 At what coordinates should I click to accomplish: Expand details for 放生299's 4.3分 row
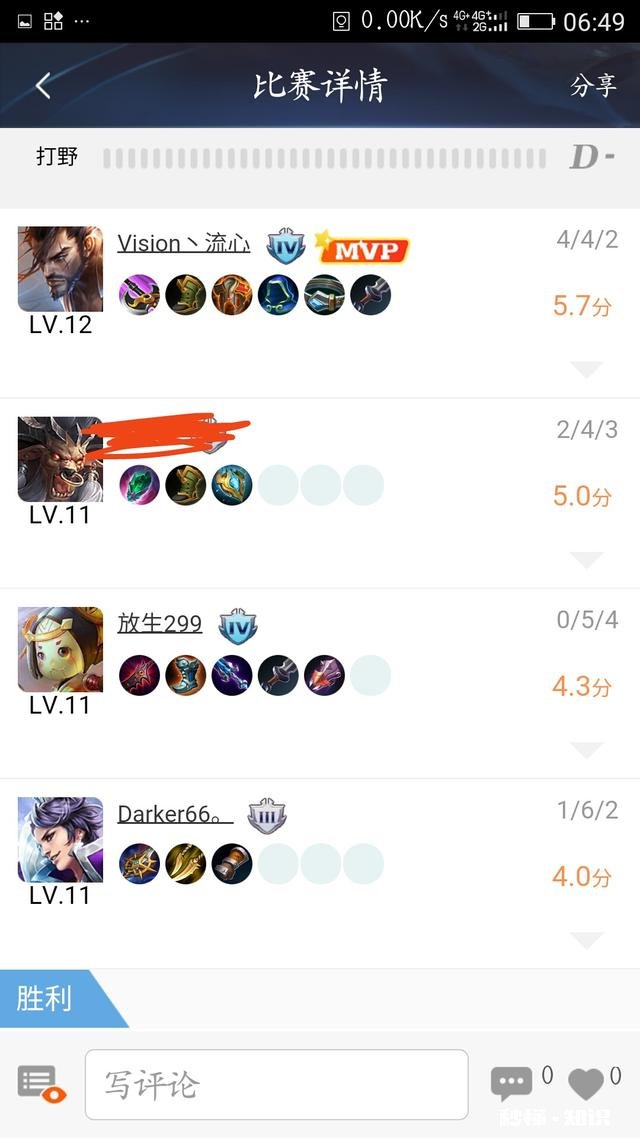tap(586, 750)
